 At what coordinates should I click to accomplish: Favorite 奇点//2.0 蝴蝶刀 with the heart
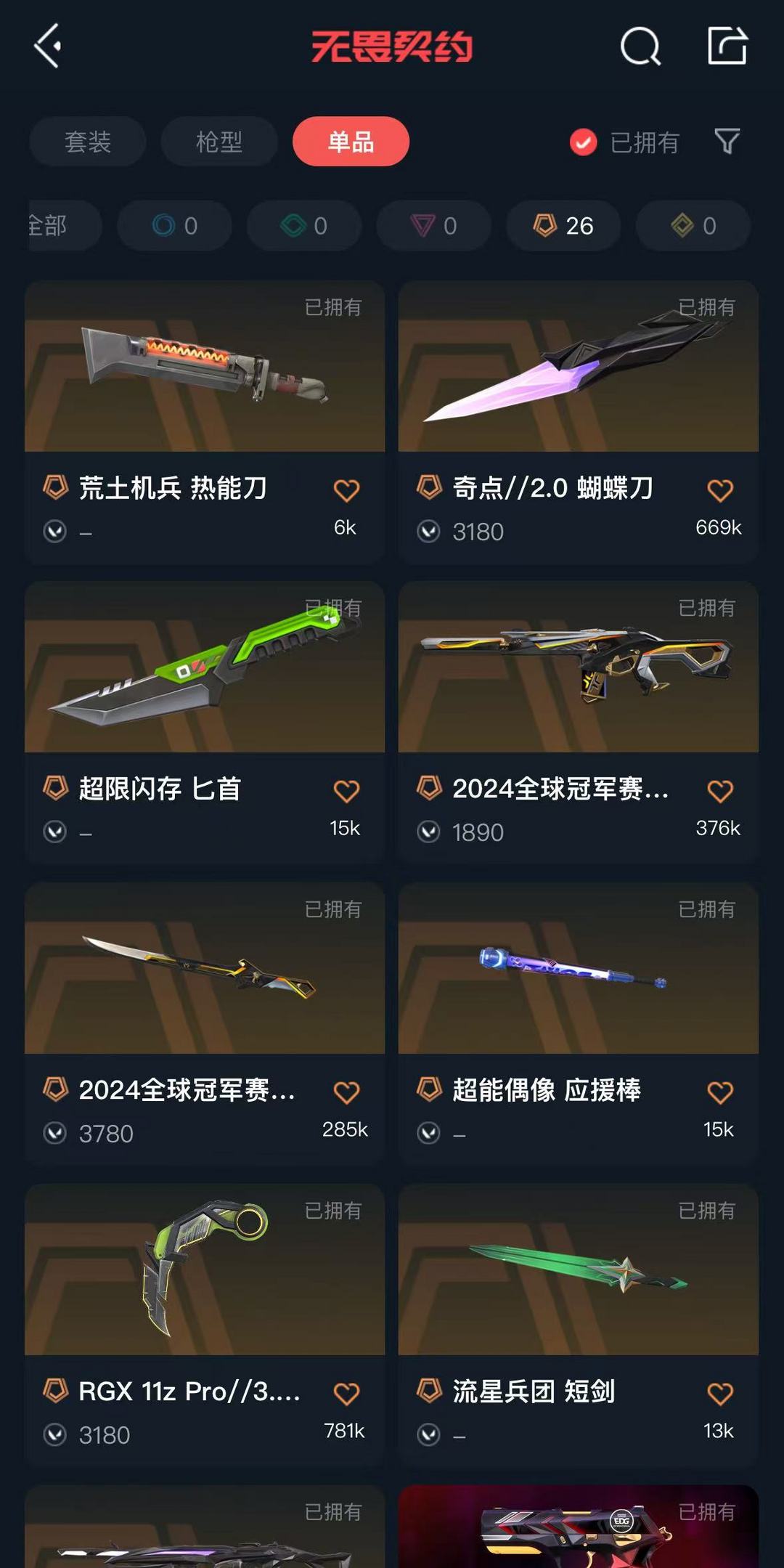720,490
